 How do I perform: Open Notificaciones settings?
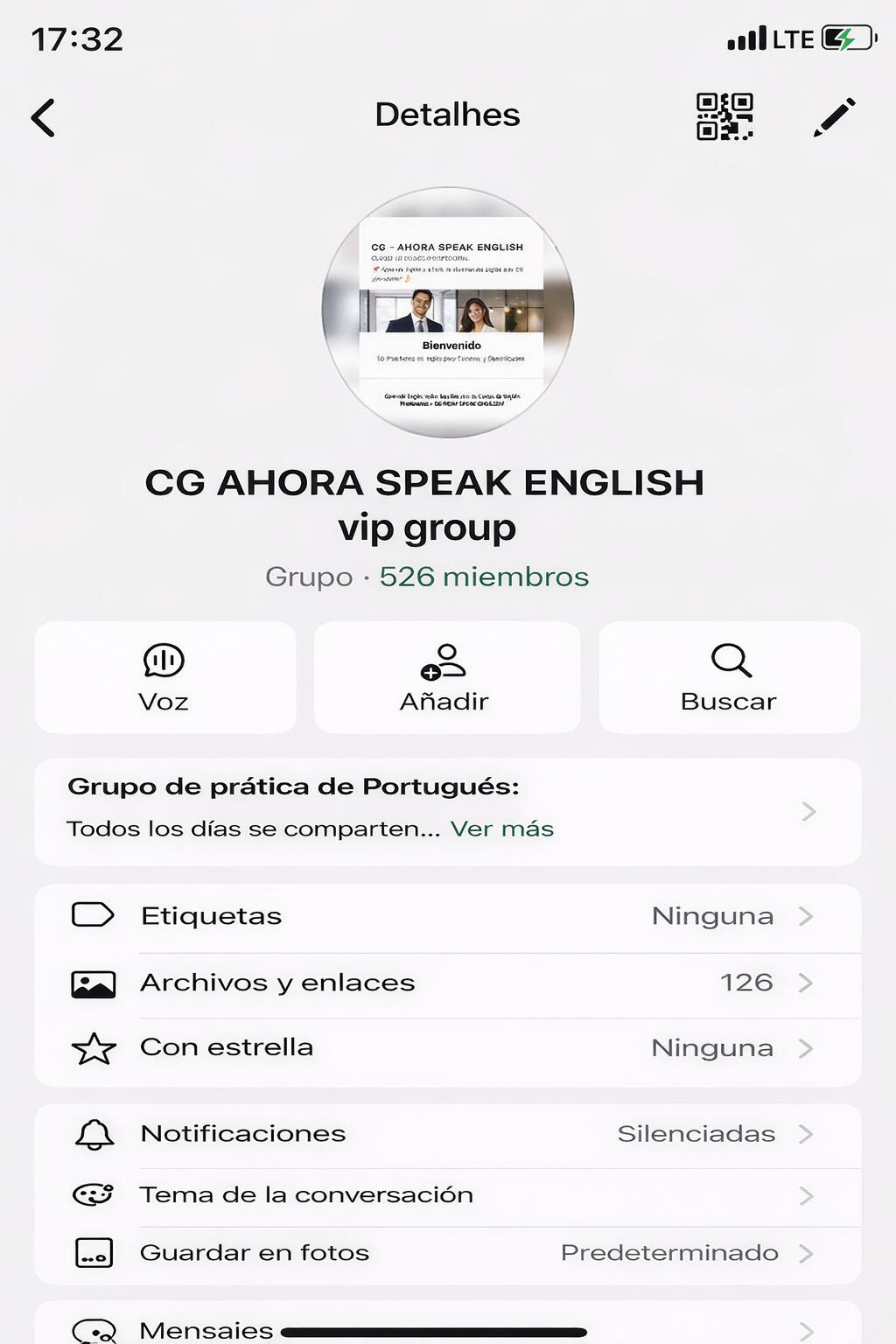(446, 1134)
